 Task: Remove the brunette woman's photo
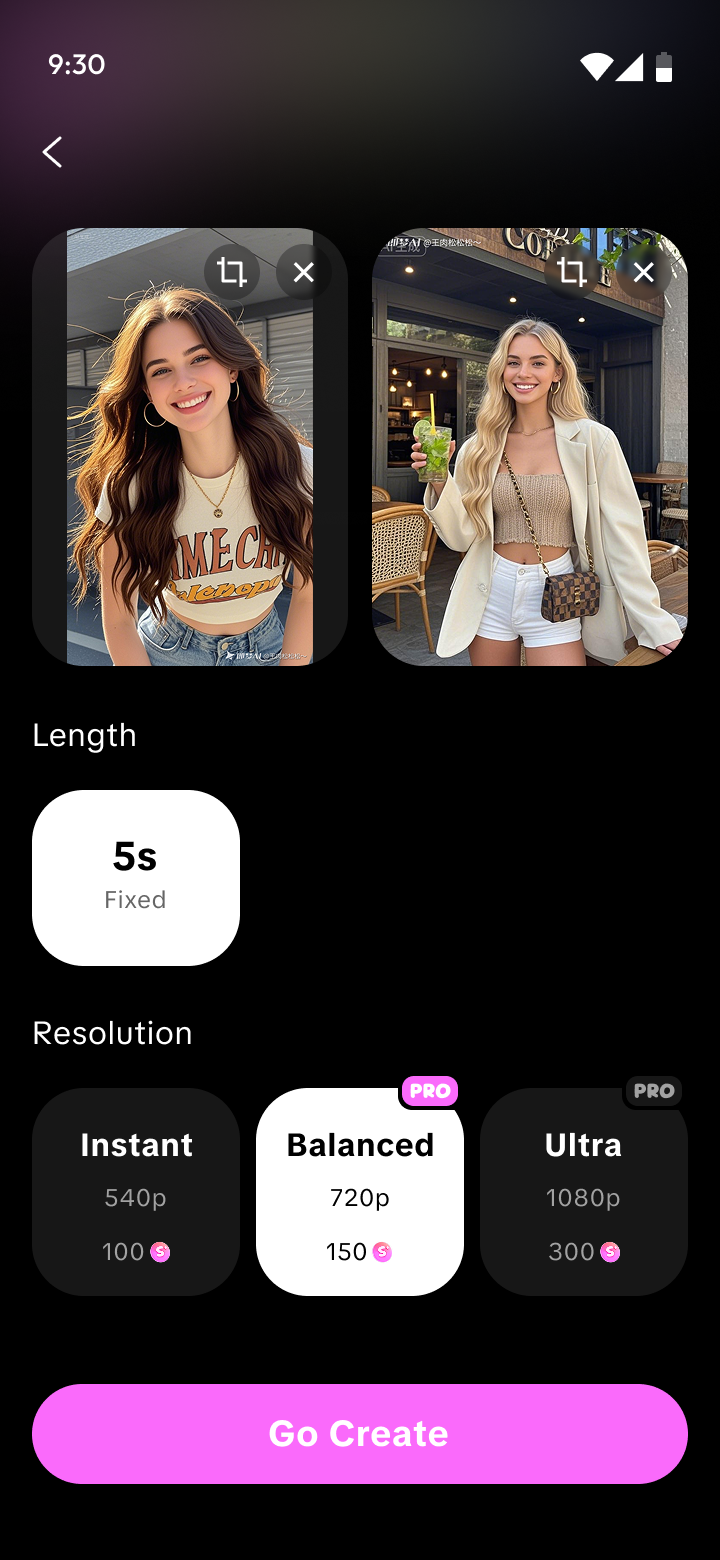pyautogui.click(x=304, y=272)
